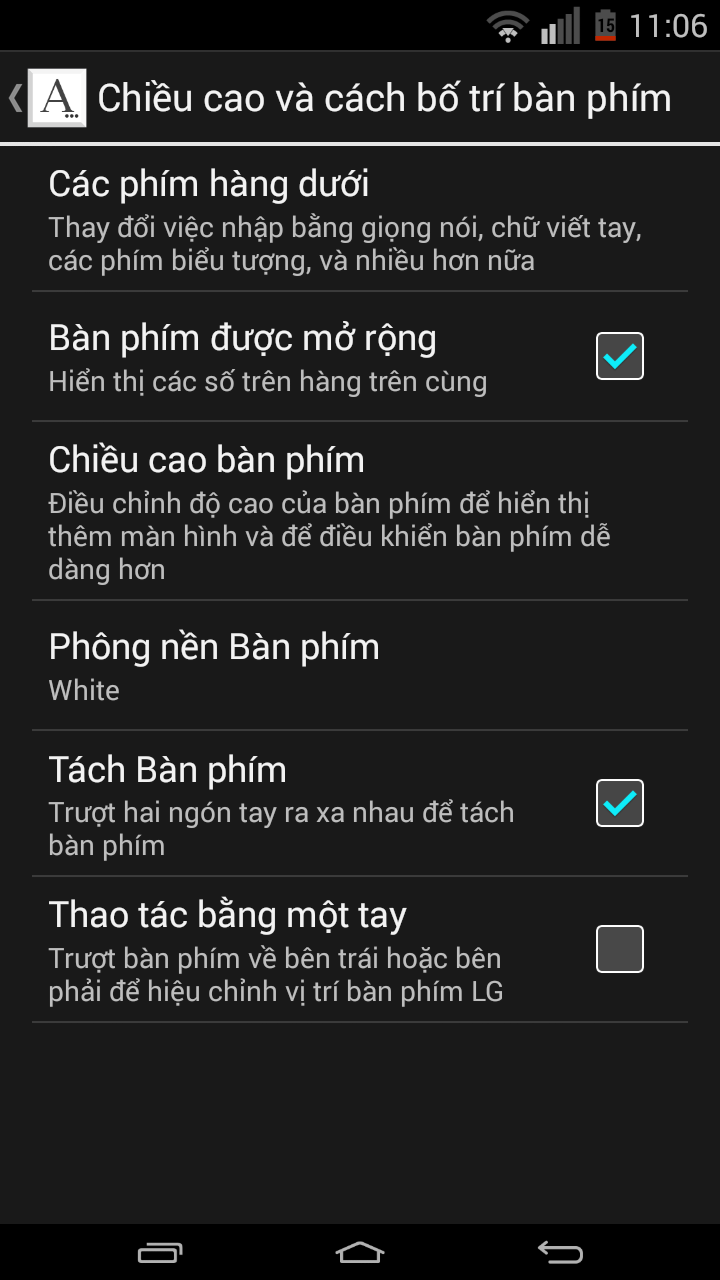The image size is (720, 1280).
Task: Disable the "Tách Bàn phím" checkbox
Action: 620,803
